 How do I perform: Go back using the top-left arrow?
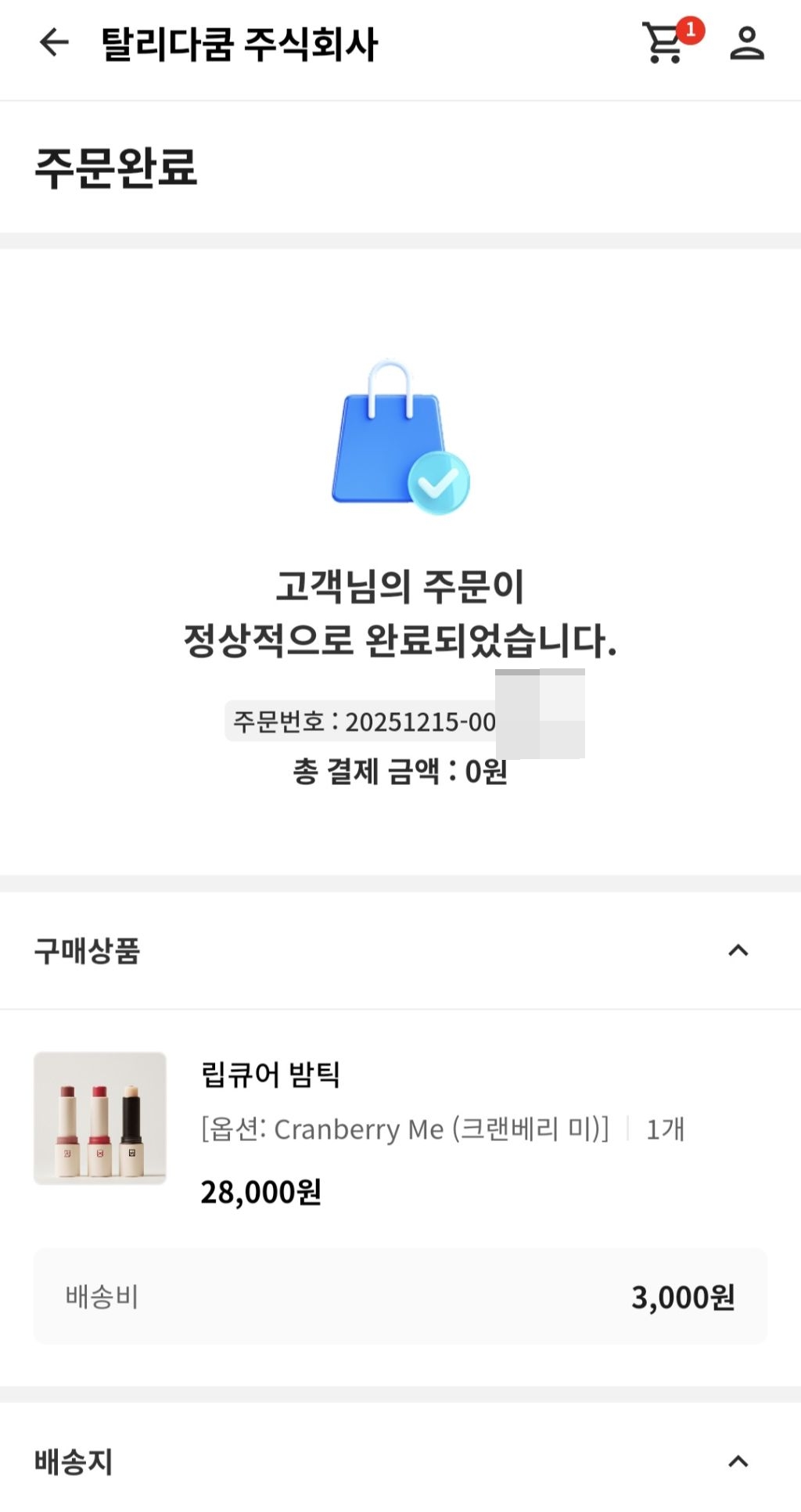click(54, 42)
